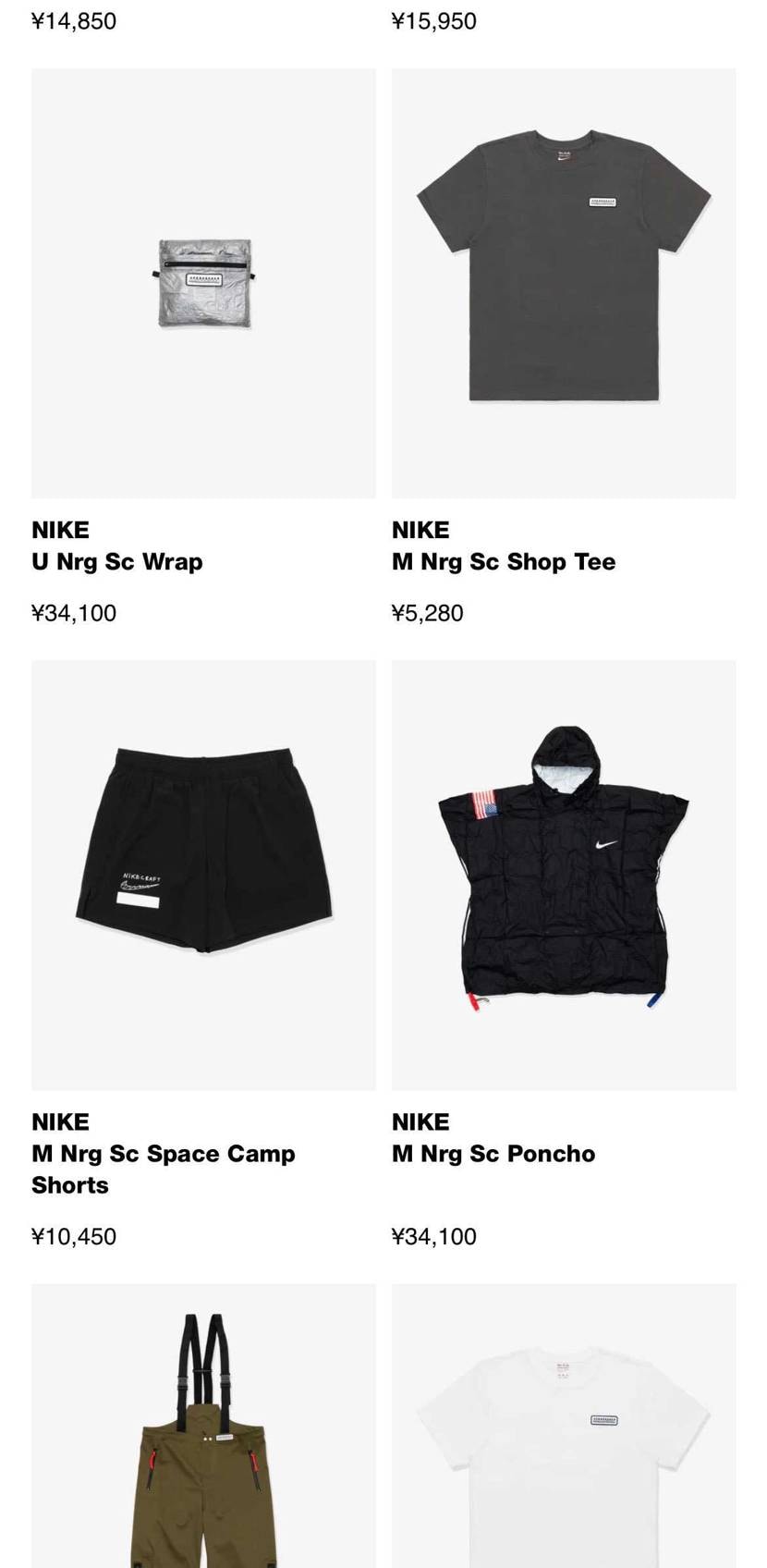Open M Nrg Sc Space Camp Shorts

pos(203,875)
